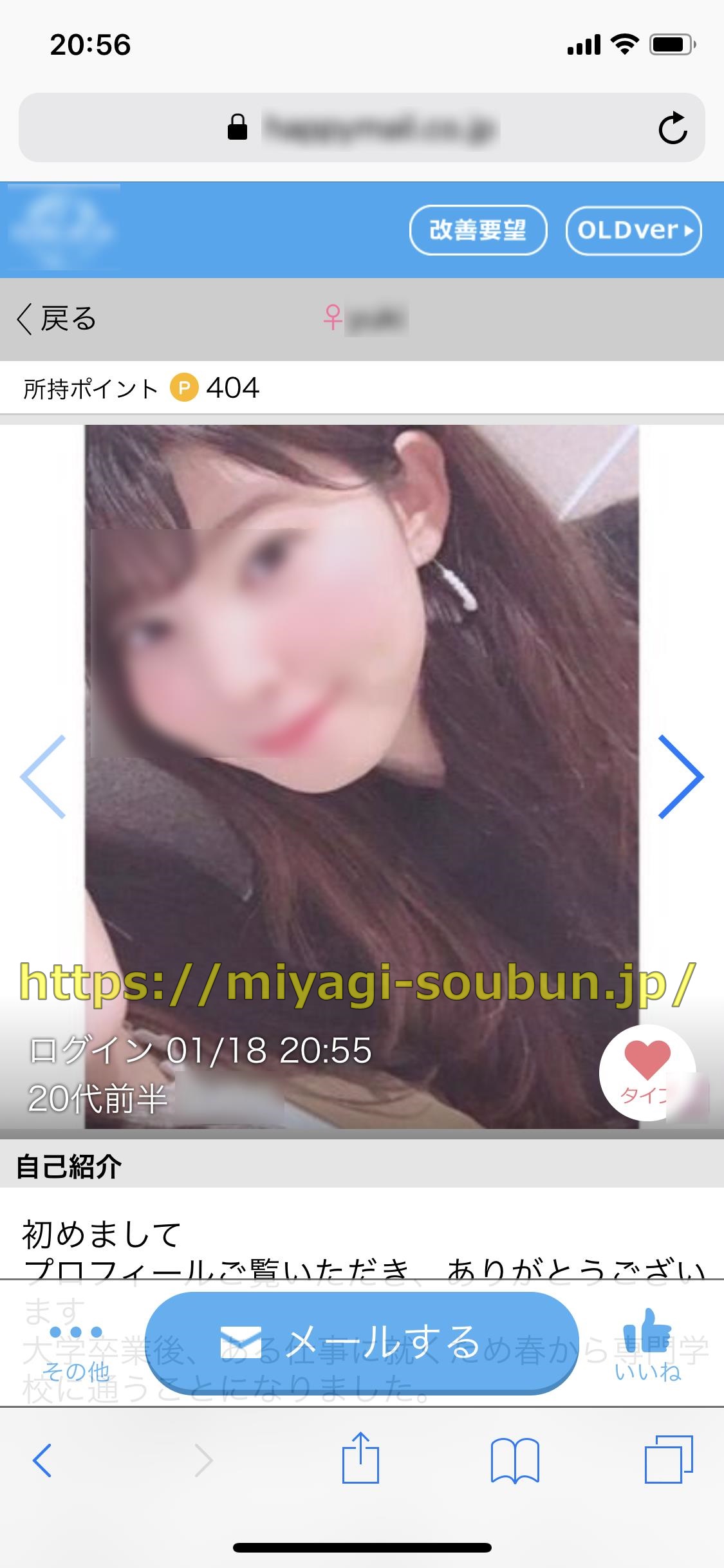Open the 改善要望 feedback button
The width and height of the screenshot is (724, 1568).
(478, 230)
